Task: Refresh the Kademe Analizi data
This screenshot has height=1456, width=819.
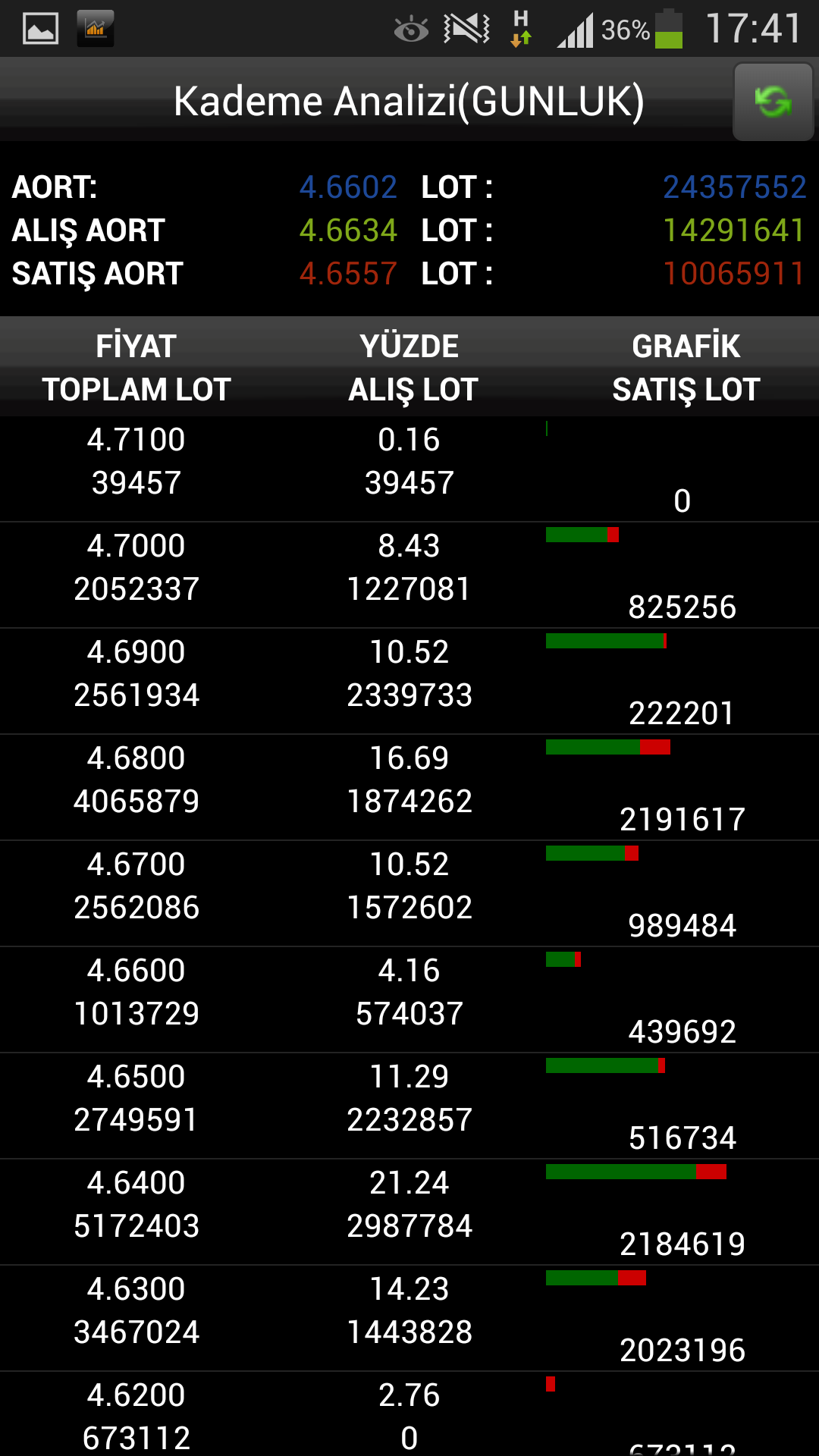Action: (773, 102)
